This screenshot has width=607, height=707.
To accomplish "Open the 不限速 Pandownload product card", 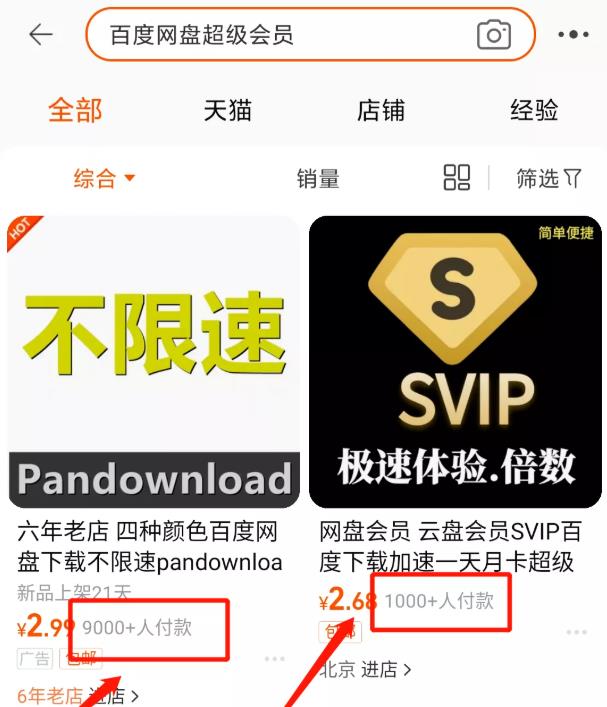I will pyautogui.click(x=154, y=362).
